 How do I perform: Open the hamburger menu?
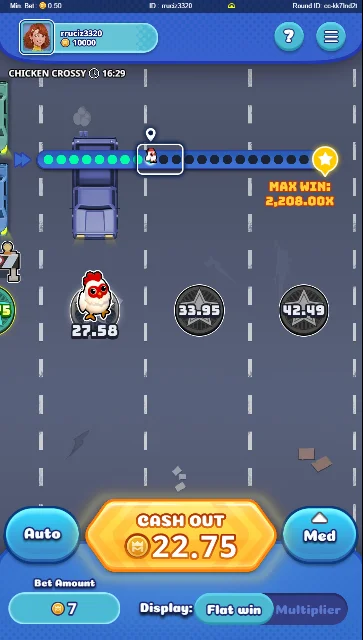[x=331, y=37]
